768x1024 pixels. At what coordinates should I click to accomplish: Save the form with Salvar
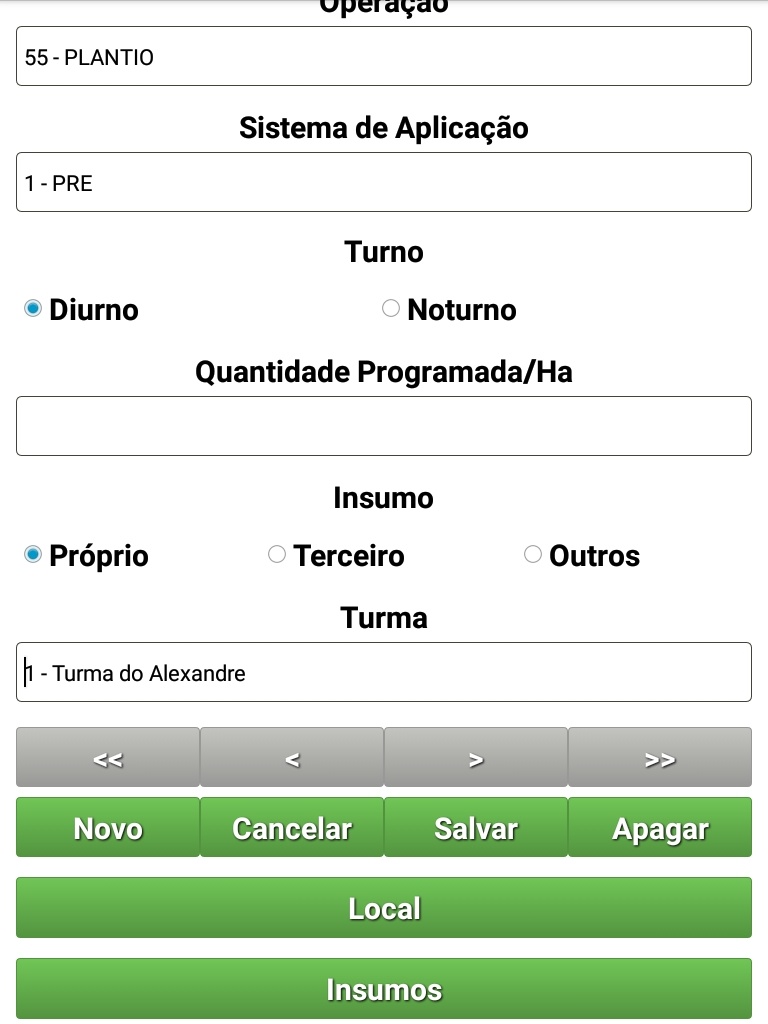click(x=476, y=828)
